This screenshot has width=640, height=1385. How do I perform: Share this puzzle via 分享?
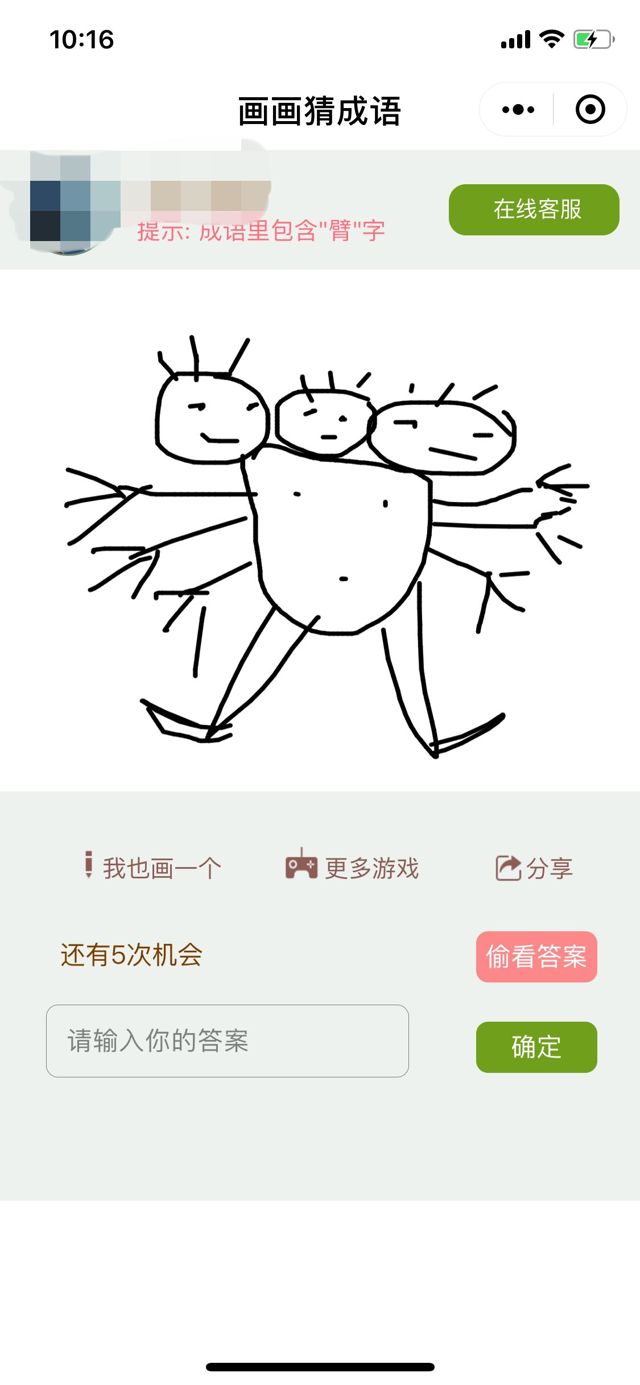tap(534, 868)
